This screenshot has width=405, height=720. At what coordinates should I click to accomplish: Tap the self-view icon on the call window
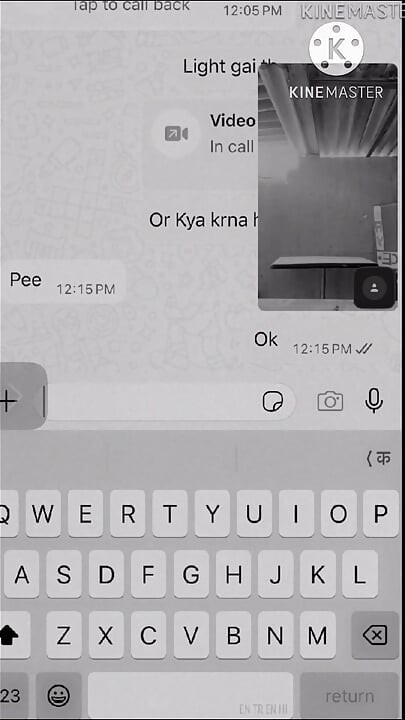375,288
